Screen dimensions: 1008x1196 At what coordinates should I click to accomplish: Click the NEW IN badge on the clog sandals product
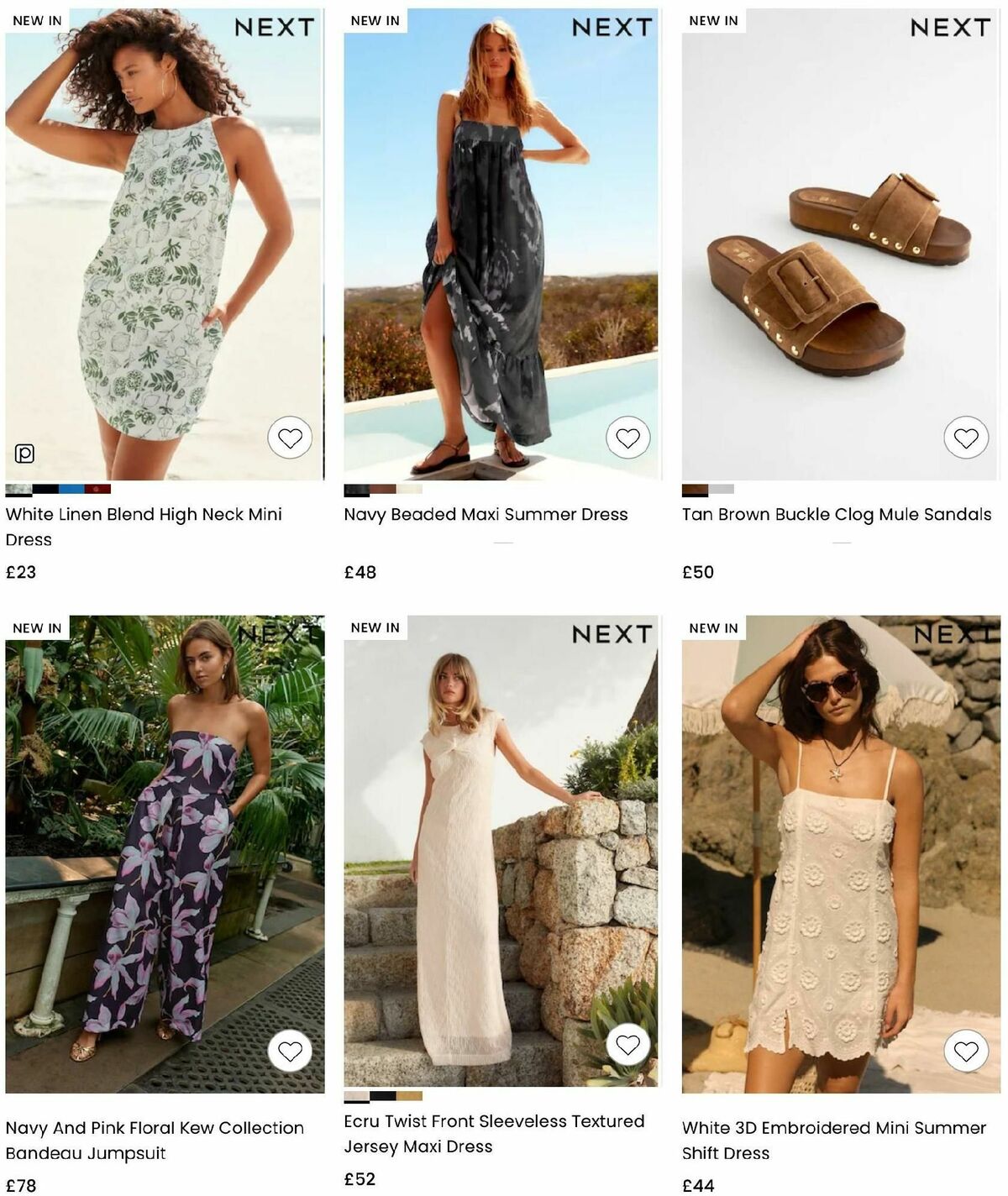pos(711,18)
